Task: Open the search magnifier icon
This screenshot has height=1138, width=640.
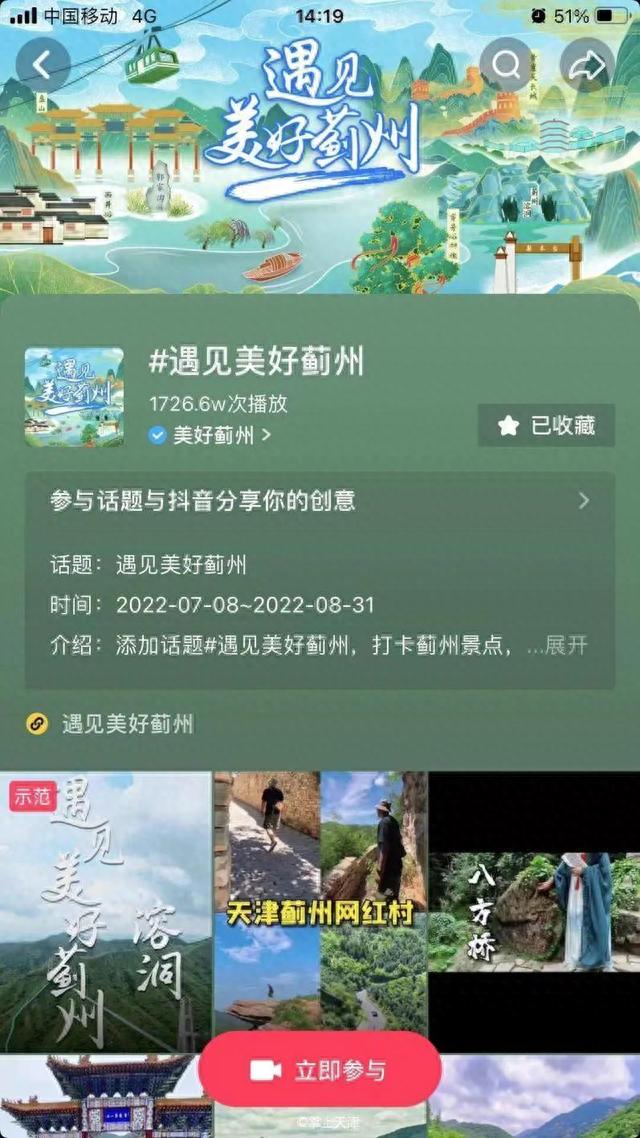Action: click(505, 65)
